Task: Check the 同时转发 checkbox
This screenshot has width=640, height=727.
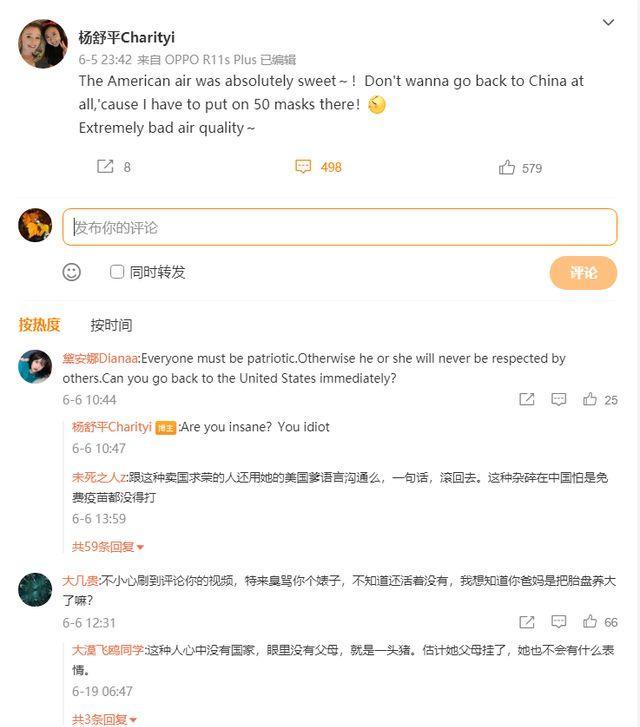Action: (117, 272)
